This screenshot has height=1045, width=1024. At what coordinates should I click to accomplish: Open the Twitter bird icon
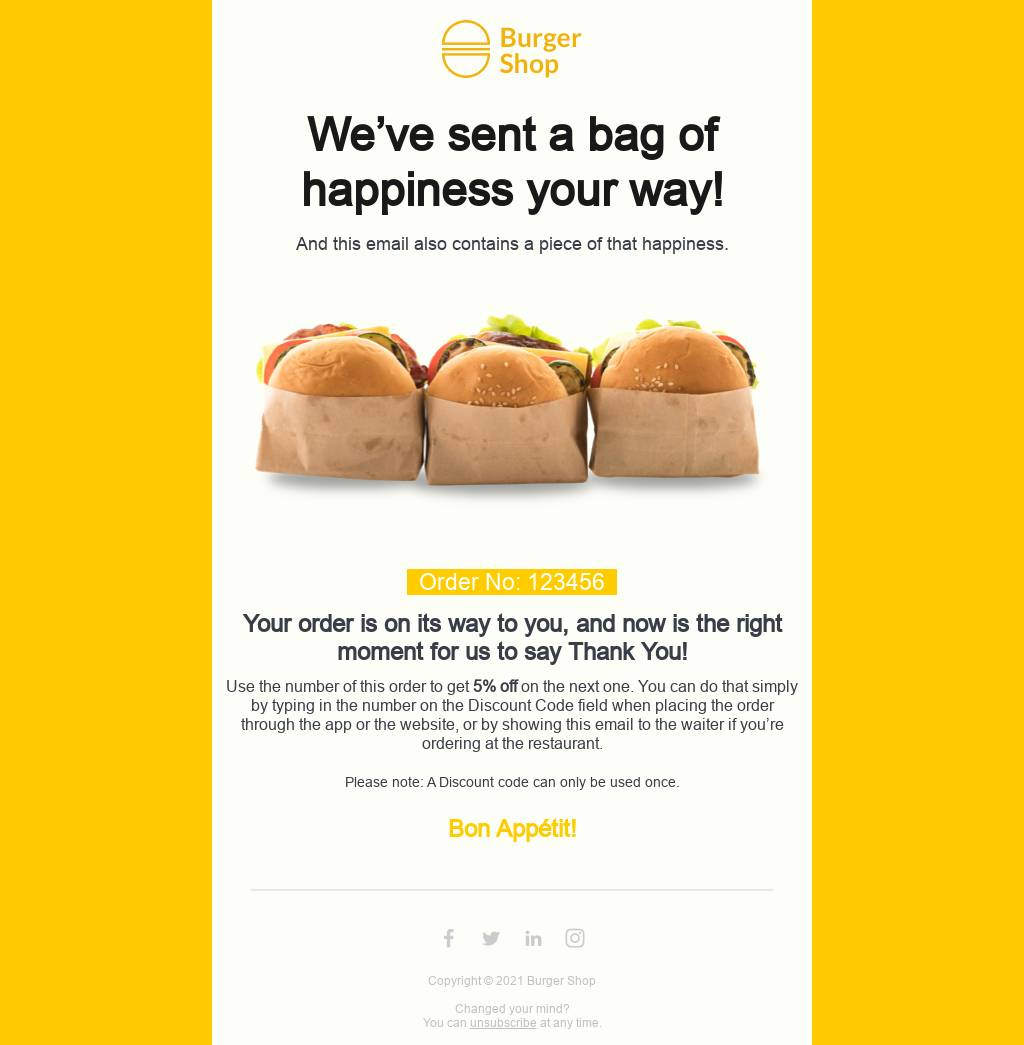491,938
